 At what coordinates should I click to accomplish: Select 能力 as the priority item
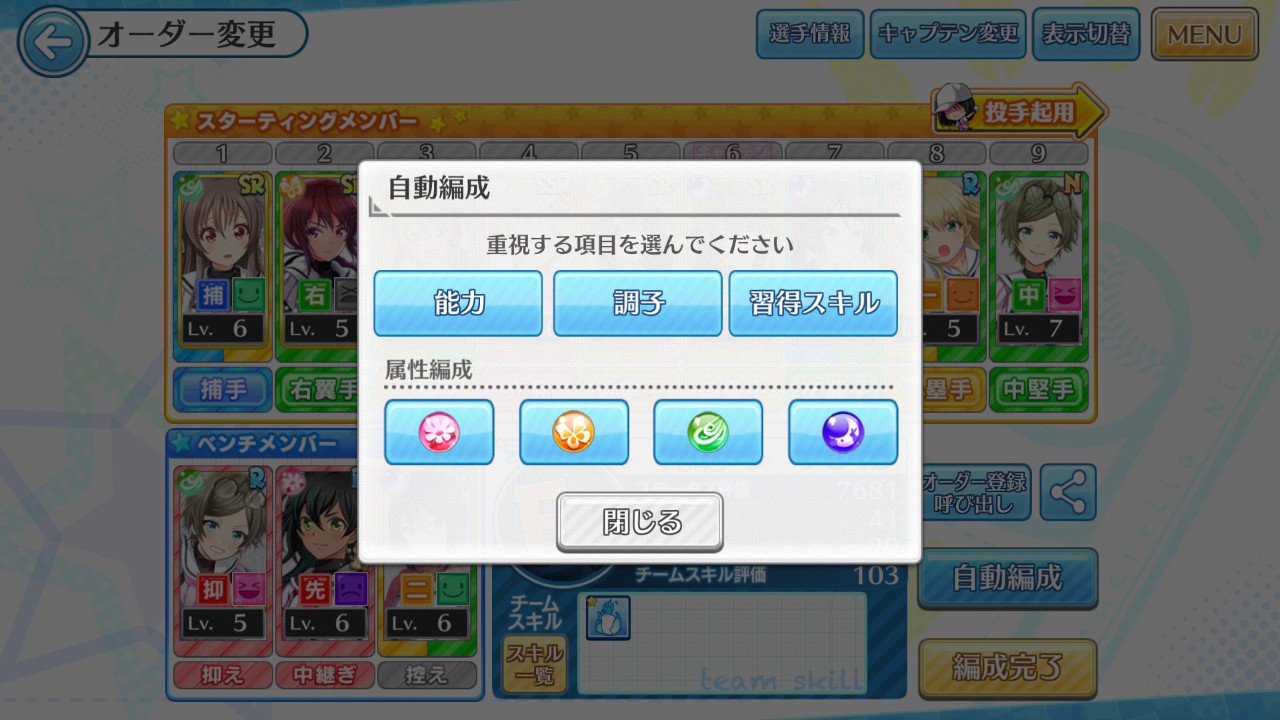[x=458, y=303]
